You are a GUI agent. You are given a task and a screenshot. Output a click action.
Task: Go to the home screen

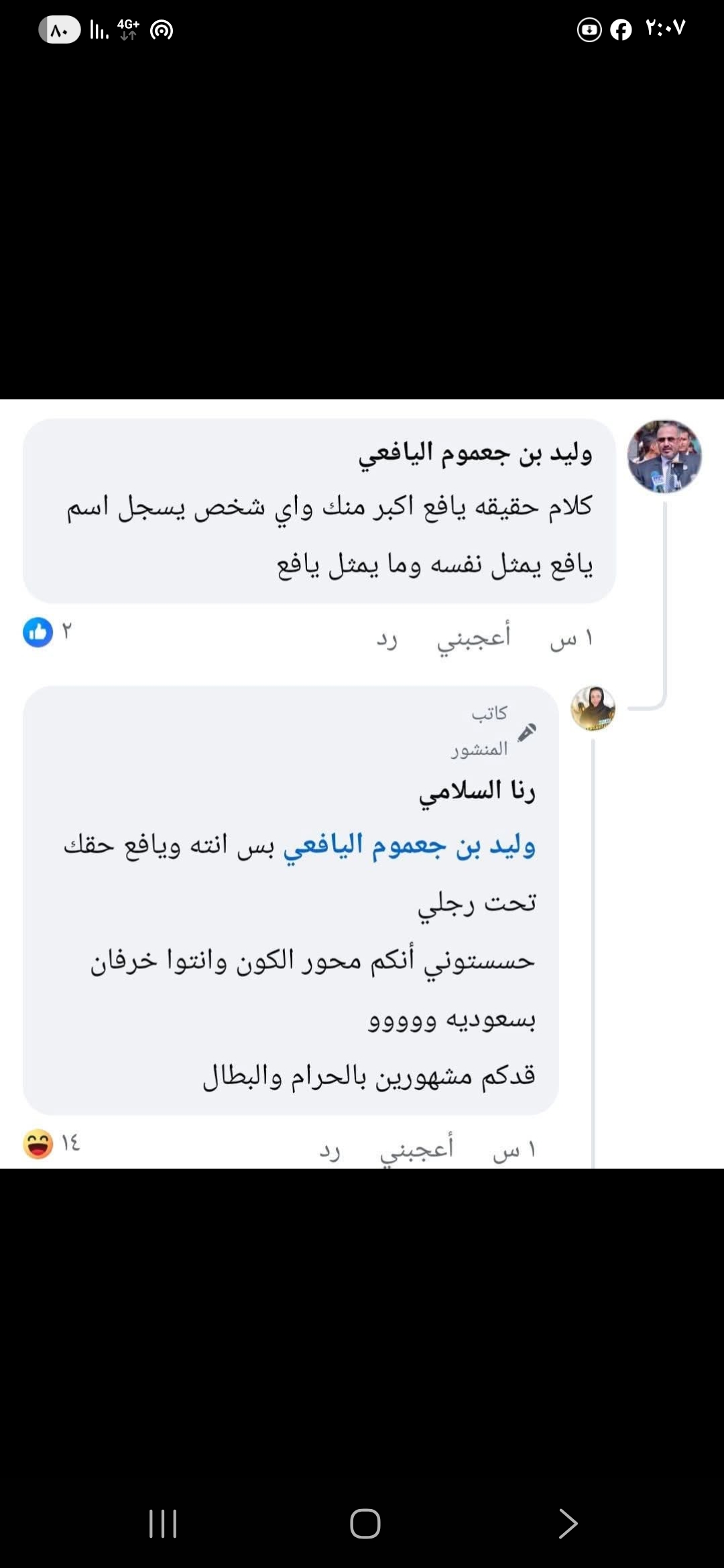[x=365, y=1523]
